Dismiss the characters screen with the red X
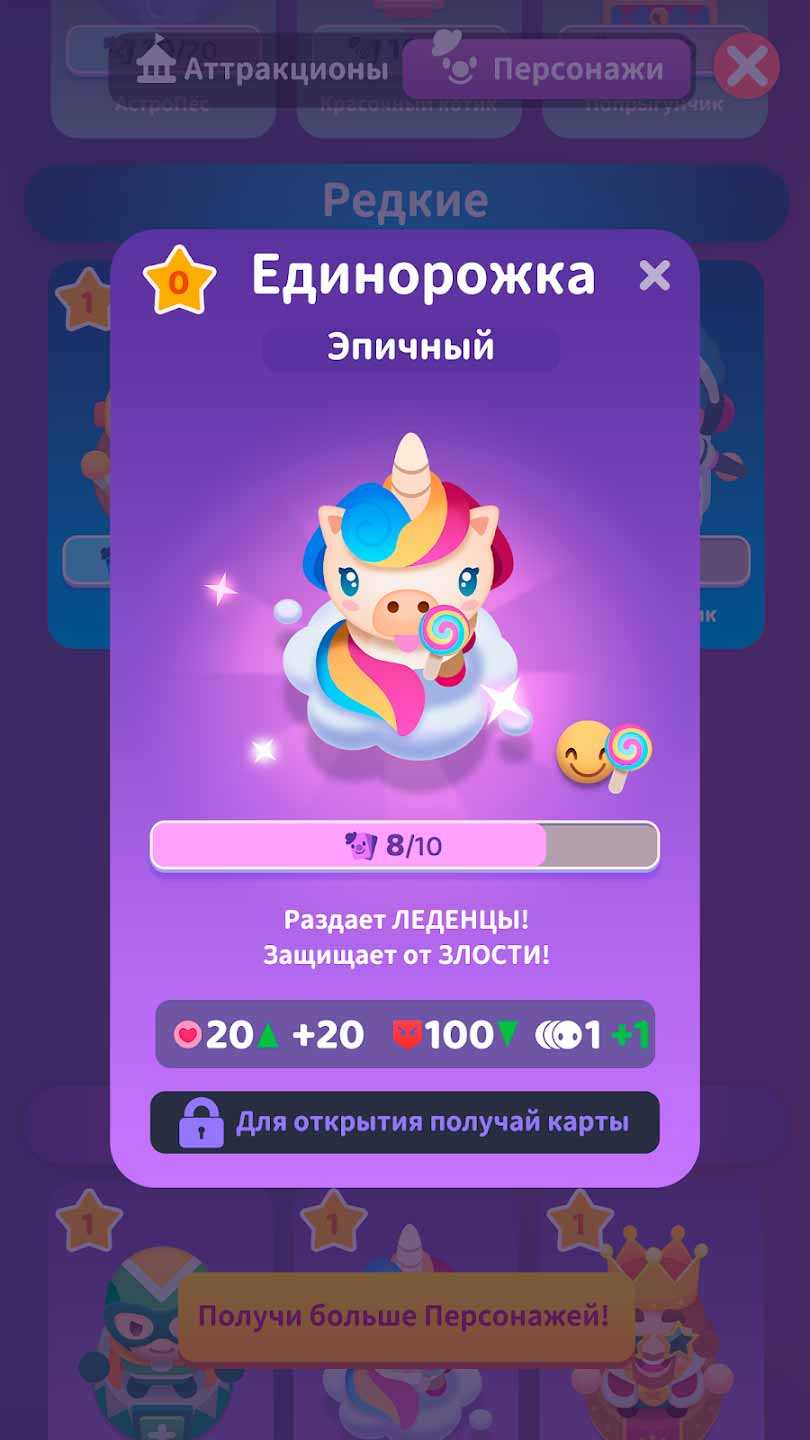The width and height of the screenshot is (810, 1440). tap(746, 67)
